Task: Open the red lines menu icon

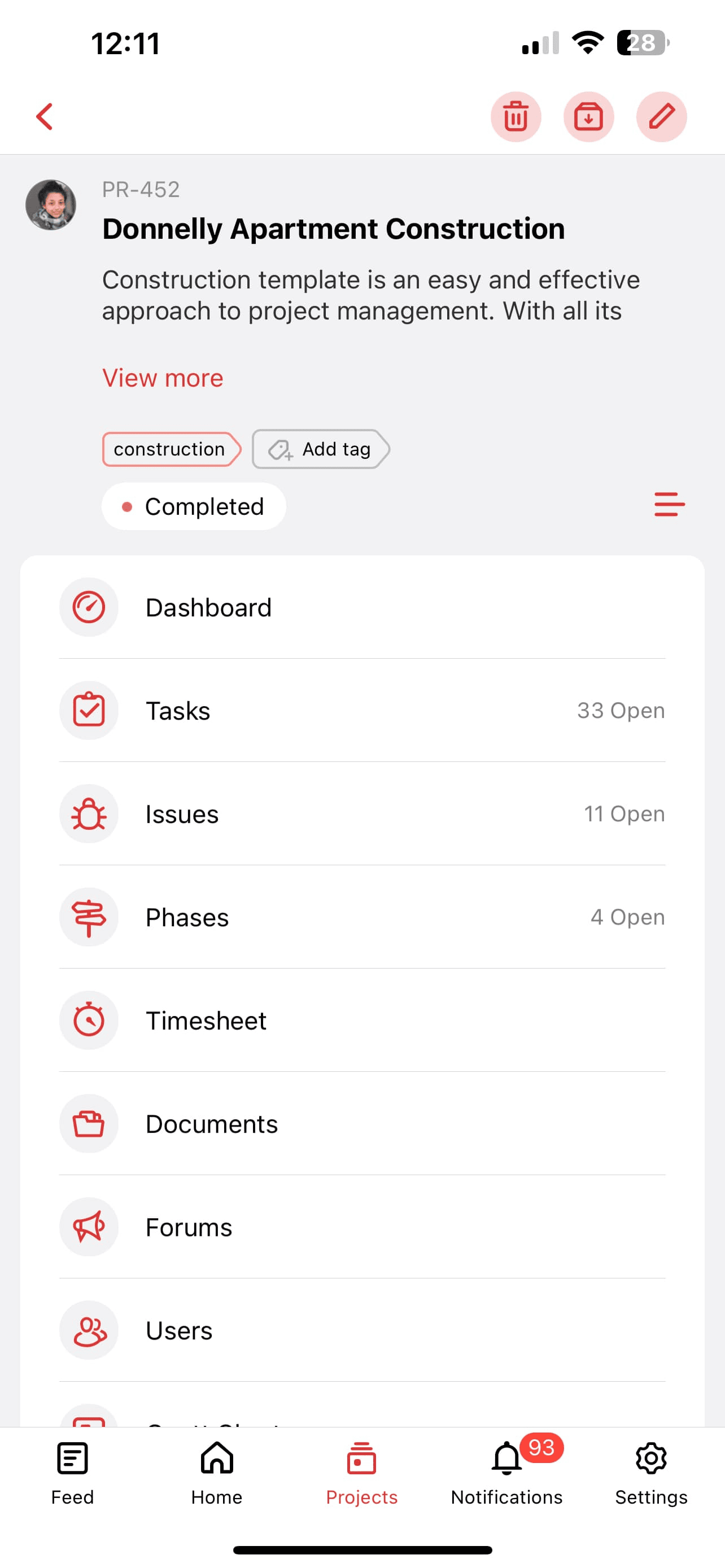Action: pos(669,505)
